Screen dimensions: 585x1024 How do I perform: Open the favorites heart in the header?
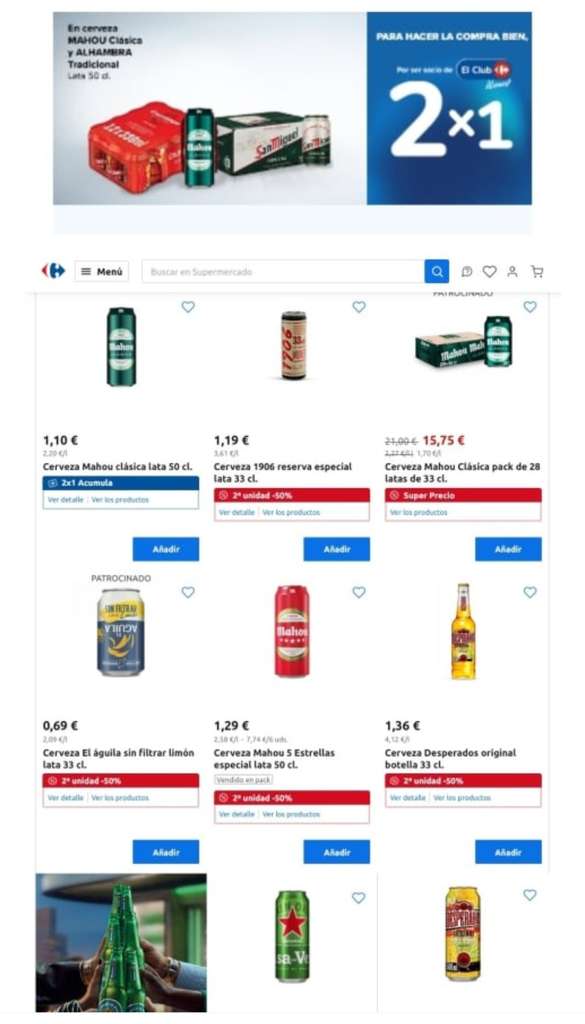click(x=490, y=272)
